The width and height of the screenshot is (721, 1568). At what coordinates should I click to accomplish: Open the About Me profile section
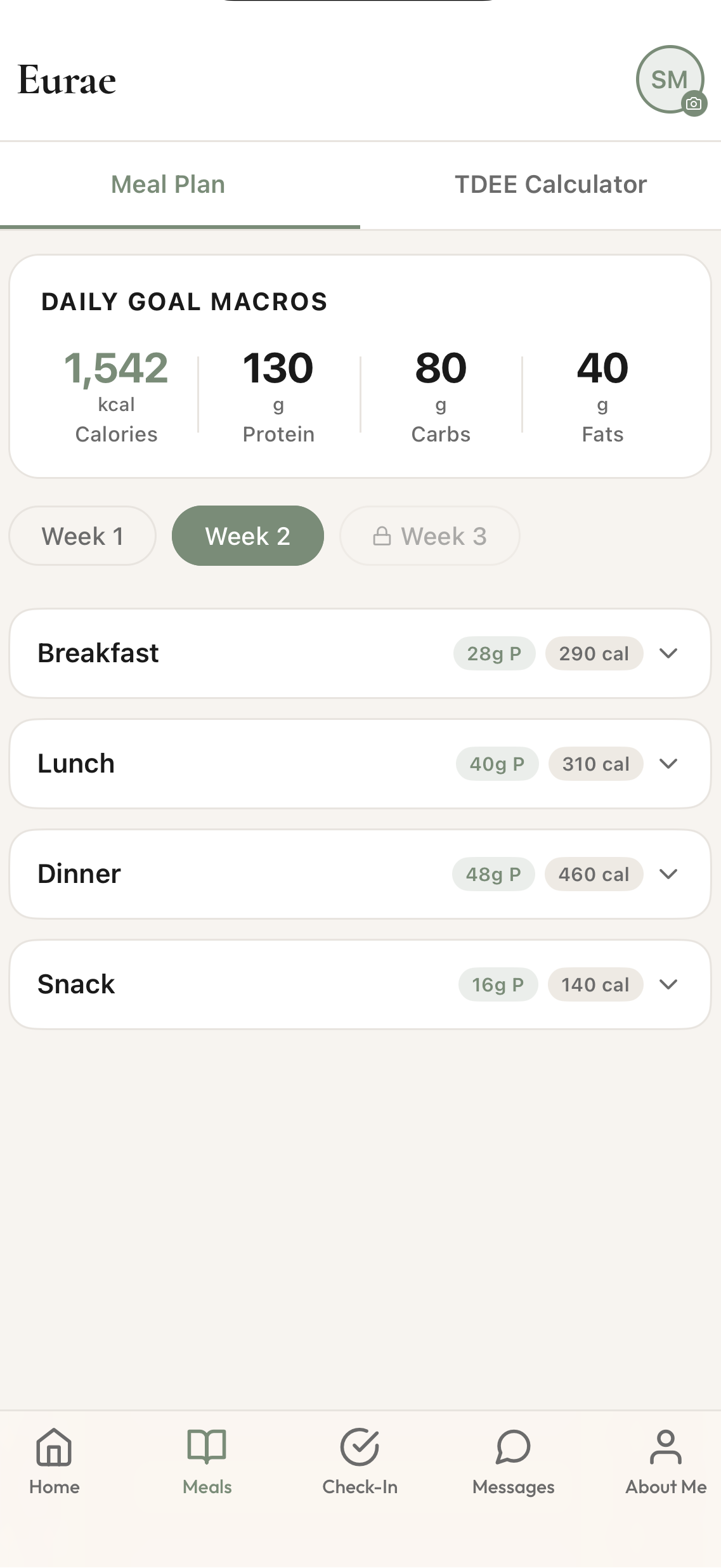pos(665,1472)
